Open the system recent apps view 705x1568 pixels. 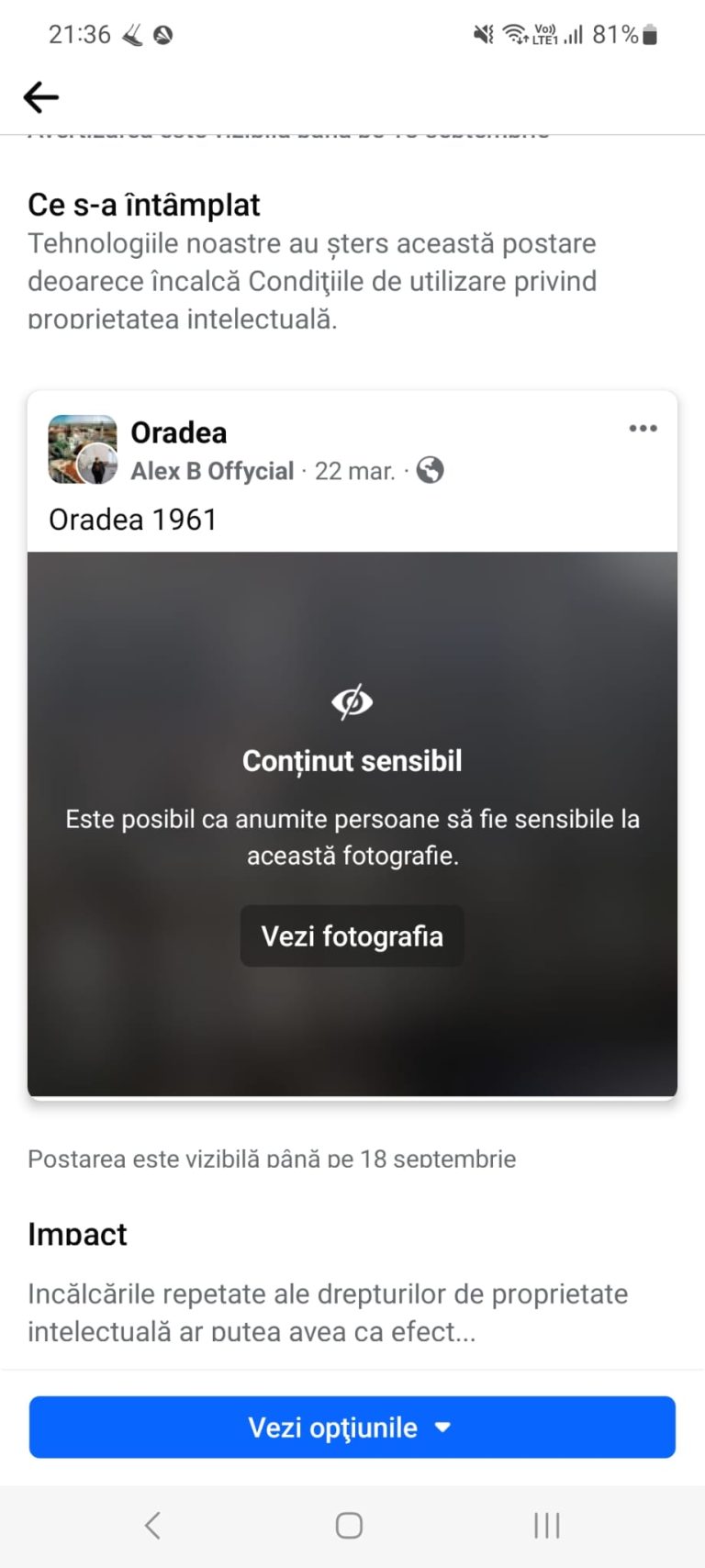coord(546,1525)
